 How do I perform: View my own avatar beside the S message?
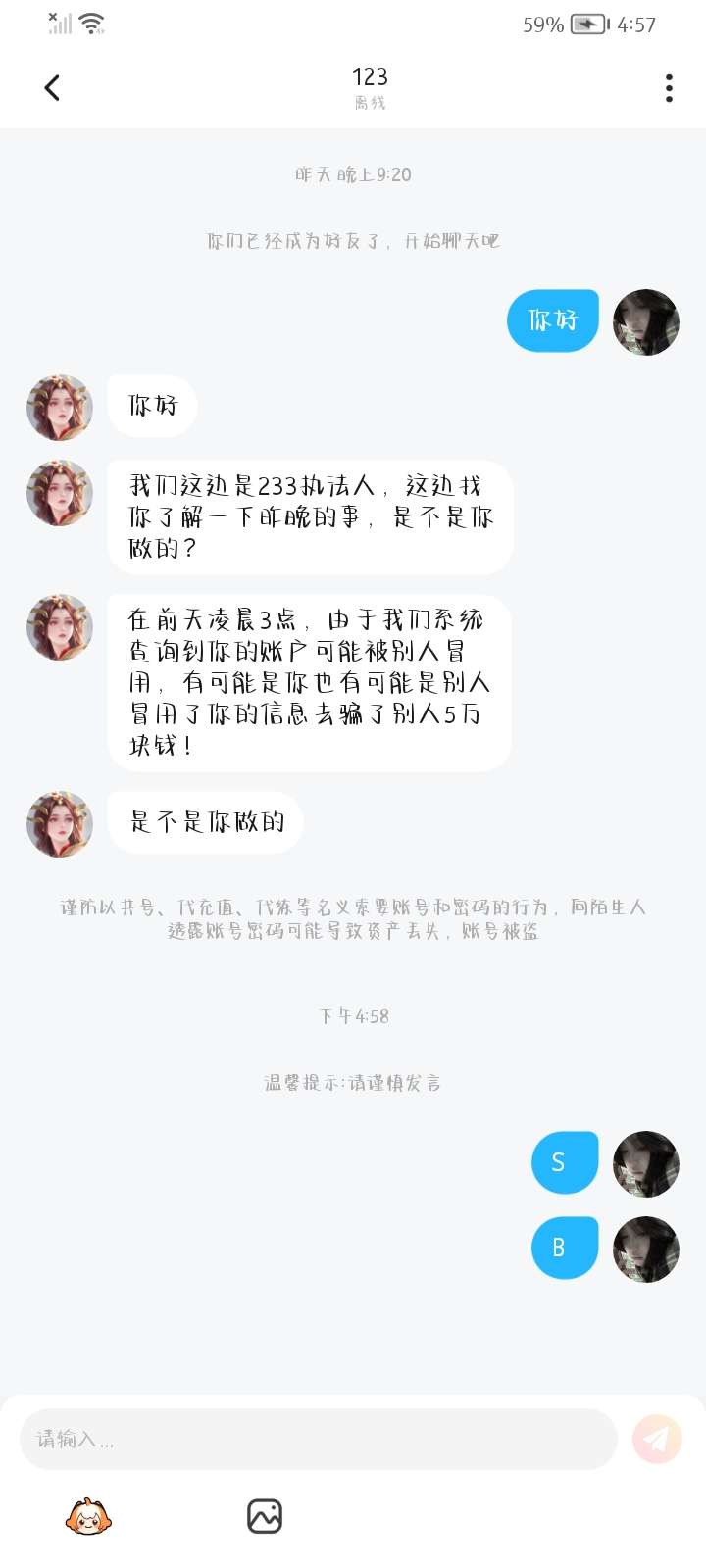click(645, 1163)
